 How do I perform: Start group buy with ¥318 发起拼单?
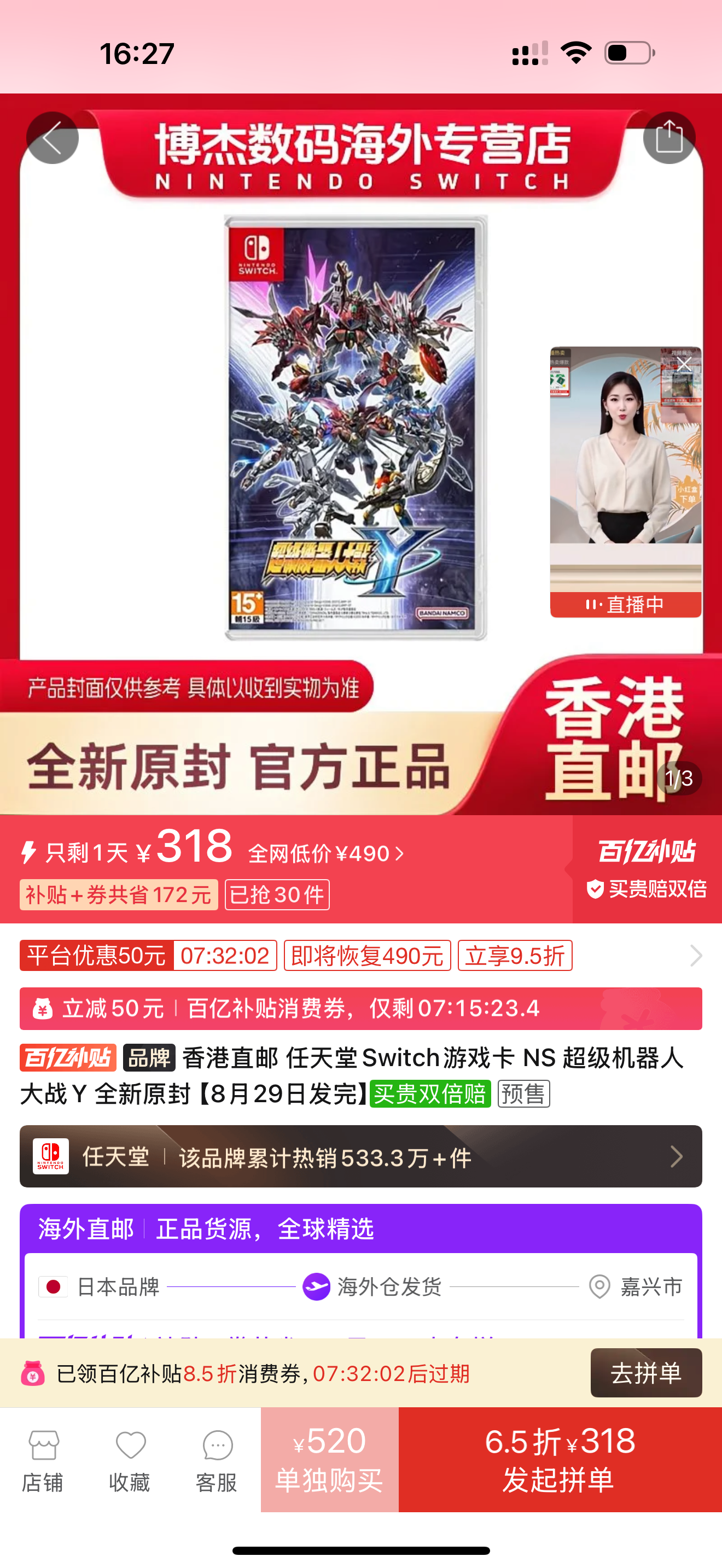pyautogui.click(x=560, y=1460)
